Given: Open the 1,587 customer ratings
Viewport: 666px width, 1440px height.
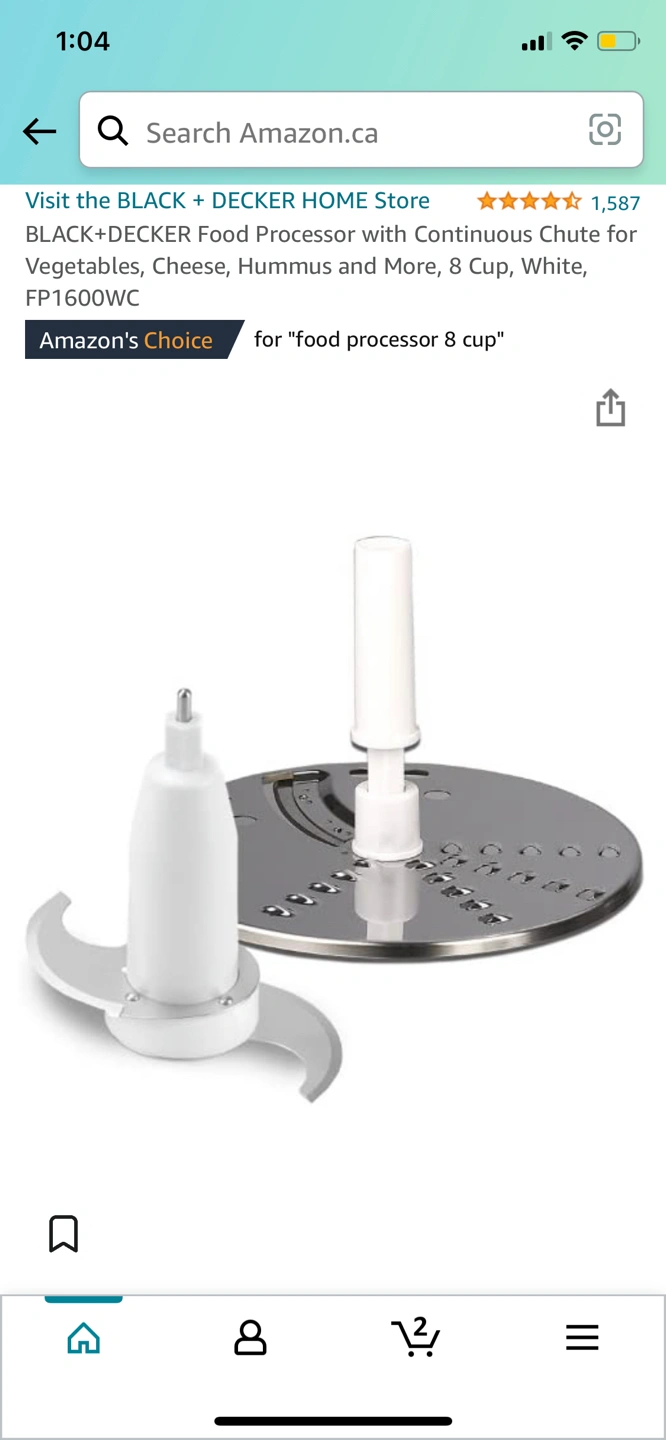Looking at the screenshot, I should point(614,203).
